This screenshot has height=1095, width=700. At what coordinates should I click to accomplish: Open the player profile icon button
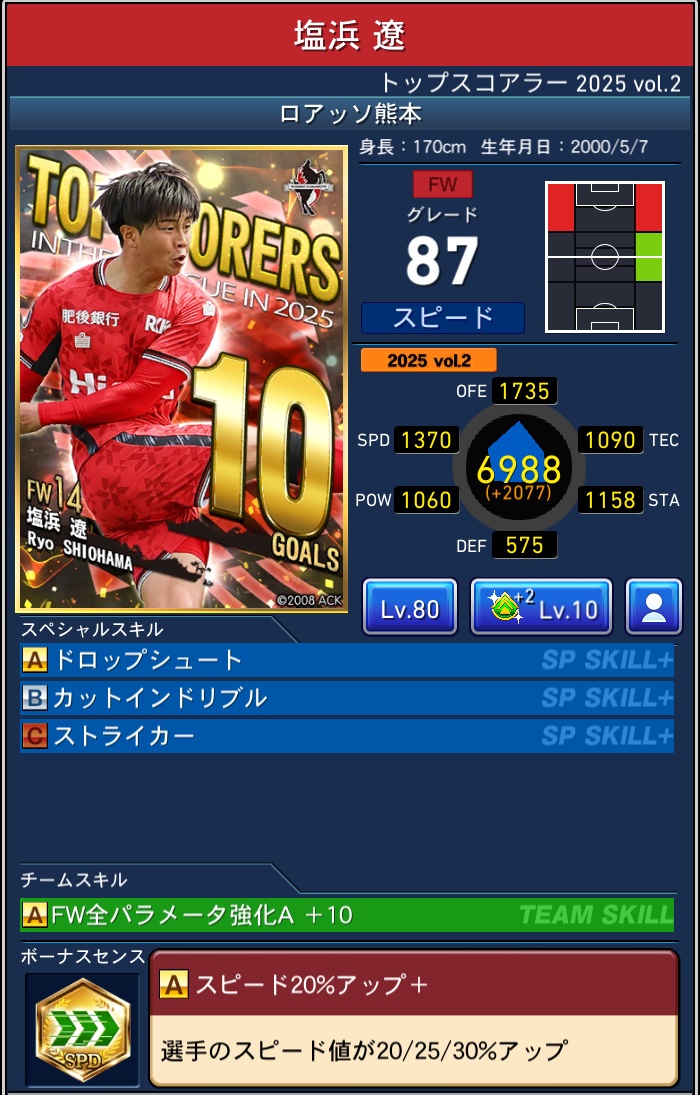click(x=654, y=607)
